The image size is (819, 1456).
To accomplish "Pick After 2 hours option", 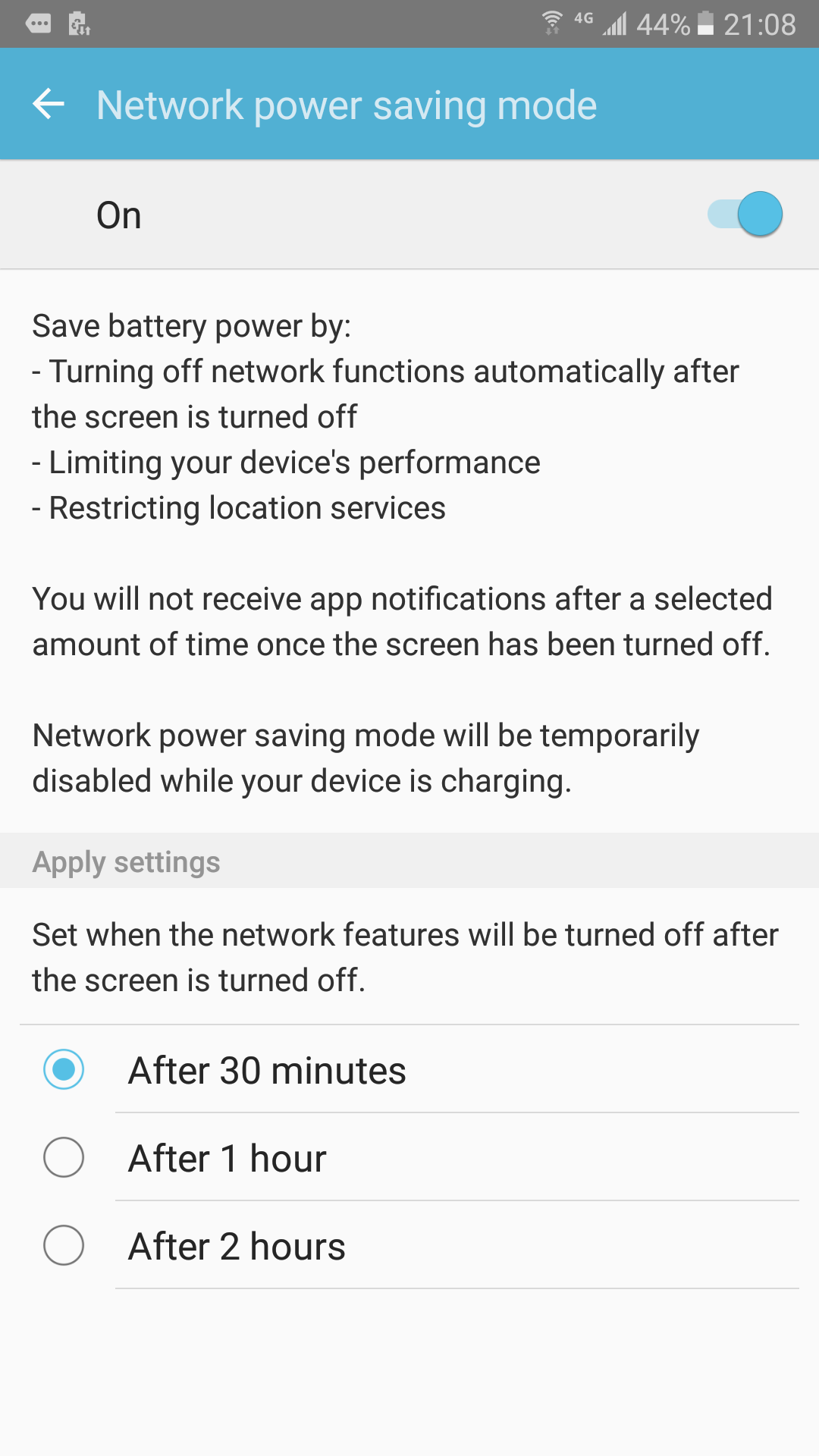I will point(64,1245).
